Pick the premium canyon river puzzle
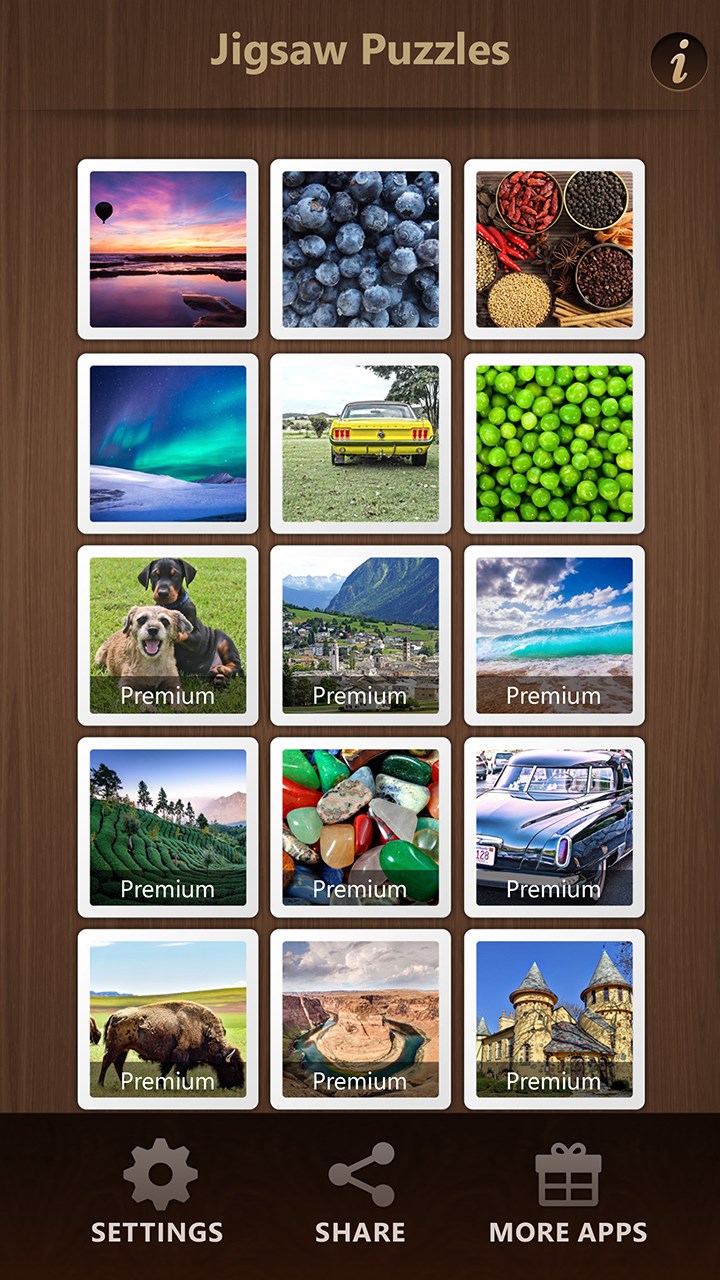Image resolution: width=720 pixels, height=1280 pixels. click(x=360, y=1019)
